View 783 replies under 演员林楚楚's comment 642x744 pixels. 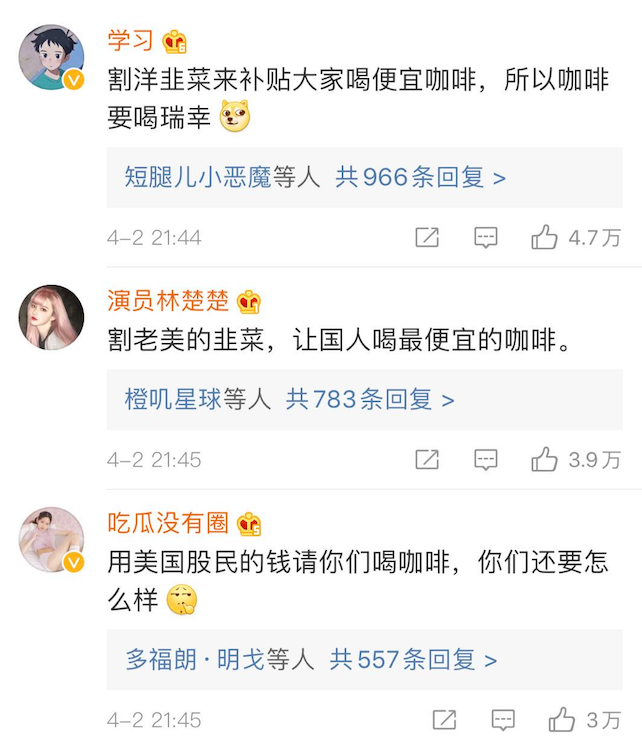[370, 400]
